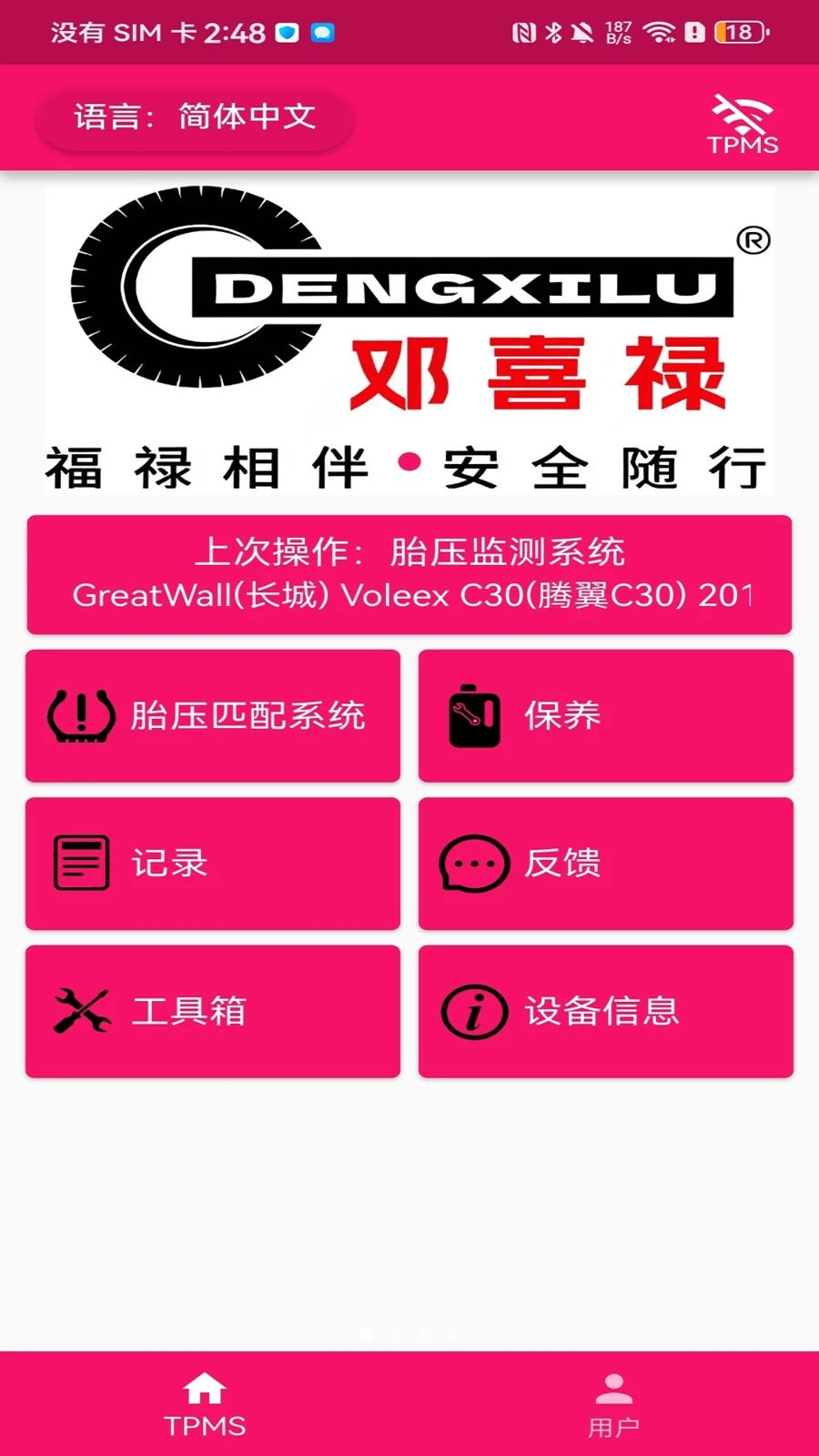Open the language selector 语言: 简体中文

(194, 117)
